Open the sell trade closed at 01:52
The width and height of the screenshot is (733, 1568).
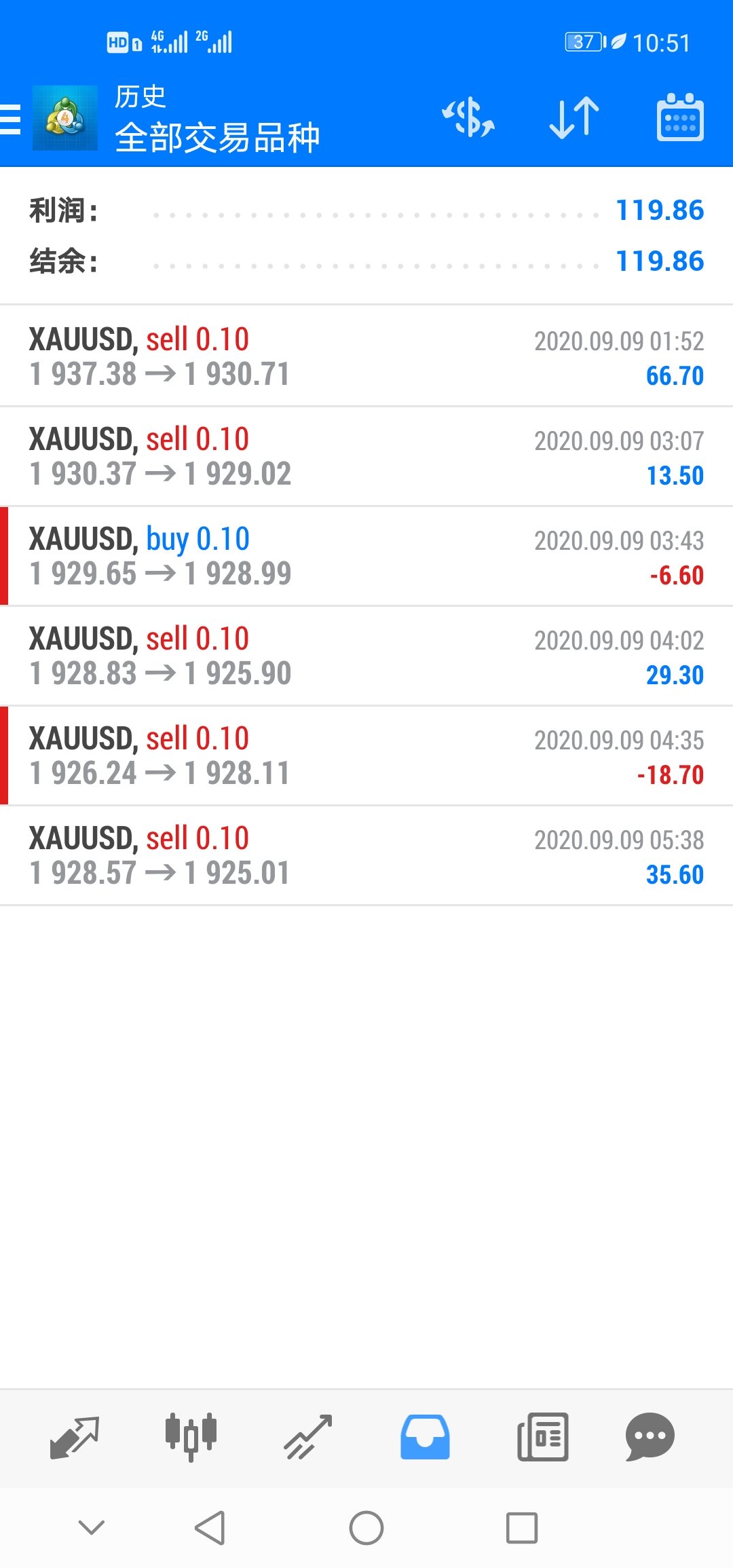click(366, 356)
